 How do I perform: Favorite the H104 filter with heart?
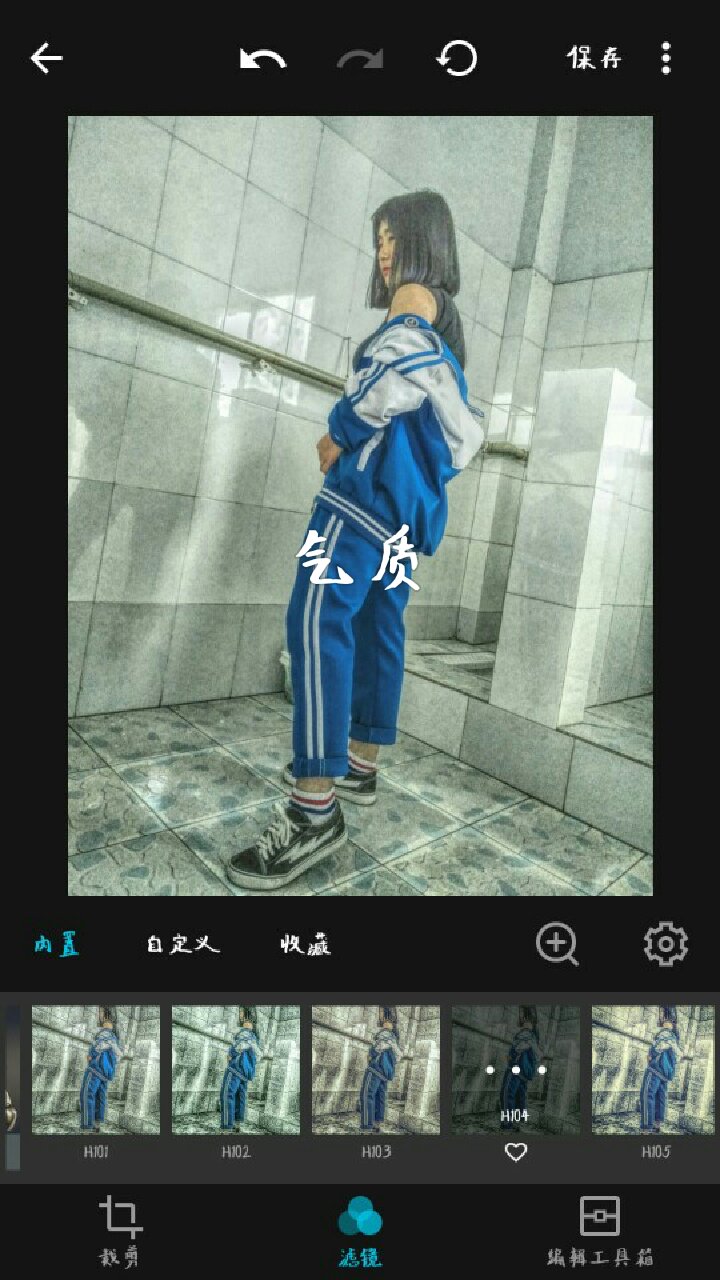(x=515, y=1153)
